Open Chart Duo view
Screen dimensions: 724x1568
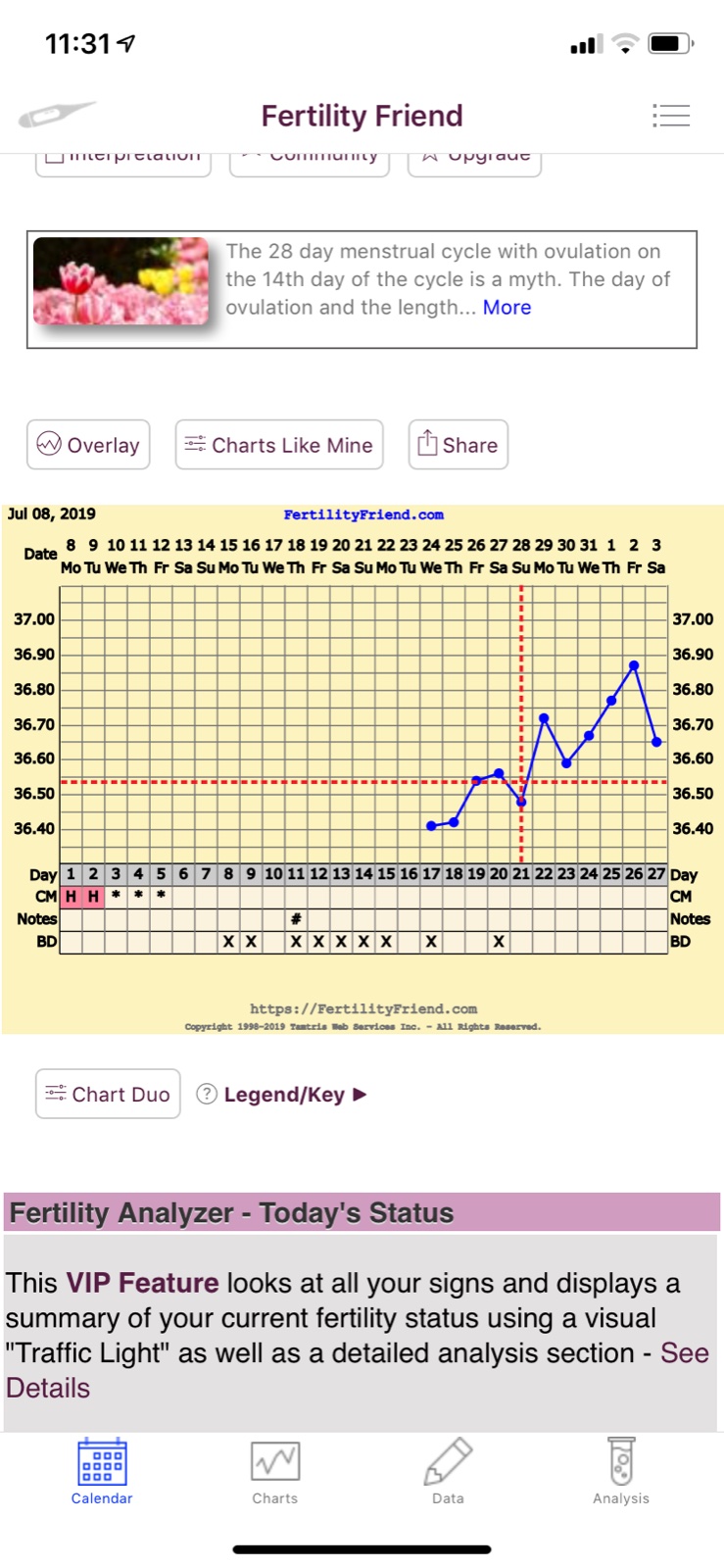108,1094
